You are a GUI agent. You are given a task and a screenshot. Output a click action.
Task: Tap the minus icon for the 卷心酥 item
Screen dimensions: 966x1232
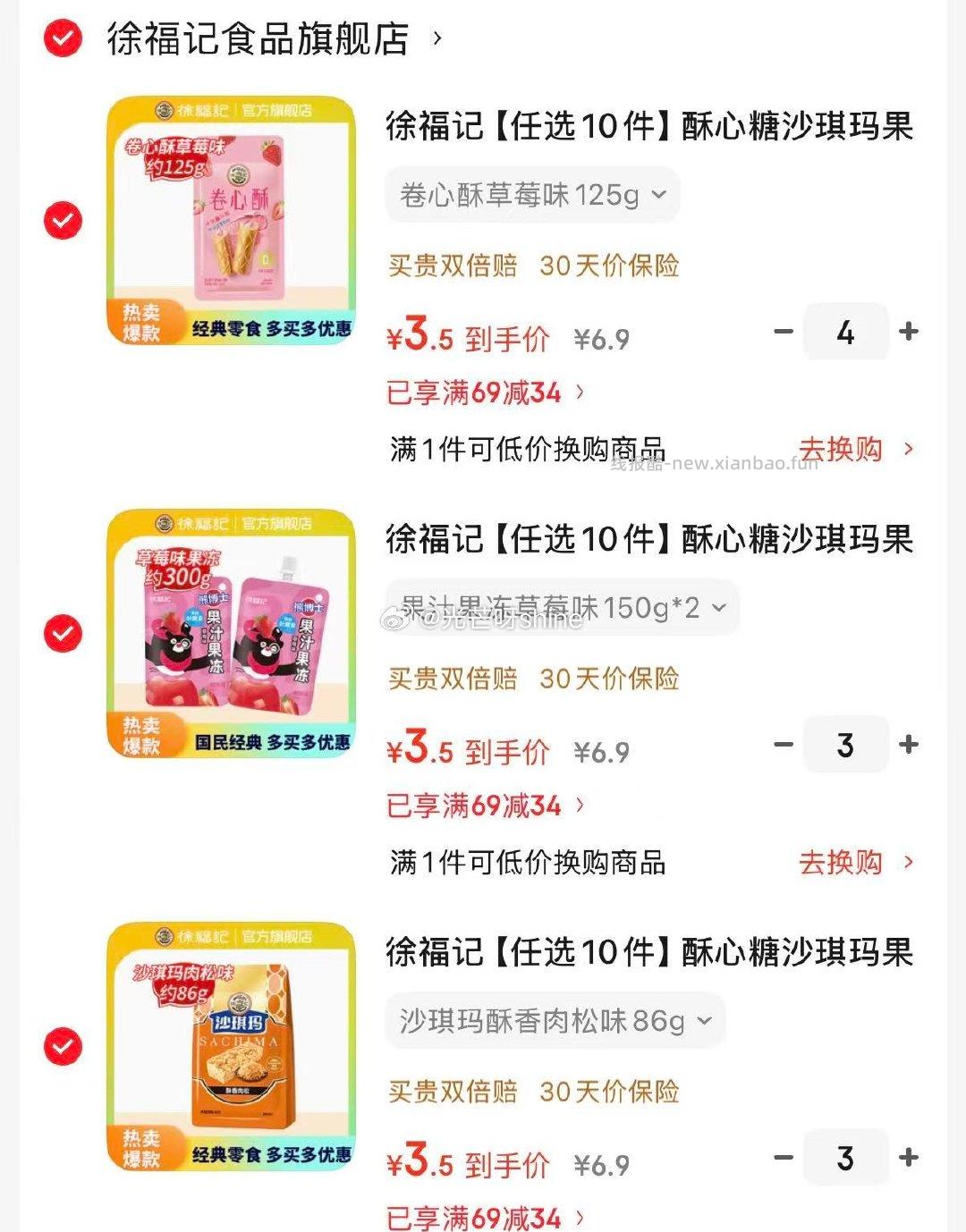pos(785,332)
